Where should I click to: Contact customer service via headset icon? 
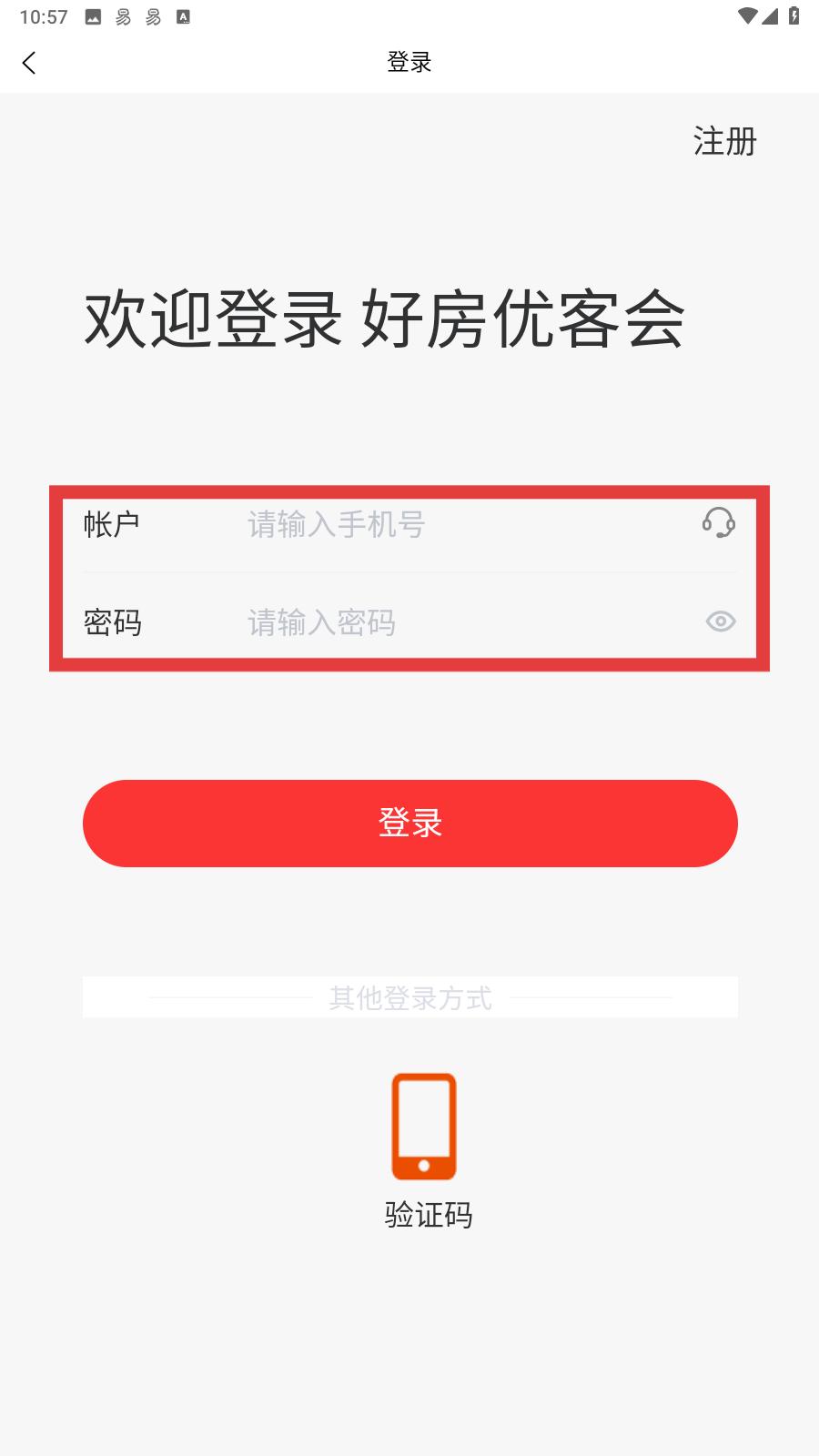[x=718, y=522]
